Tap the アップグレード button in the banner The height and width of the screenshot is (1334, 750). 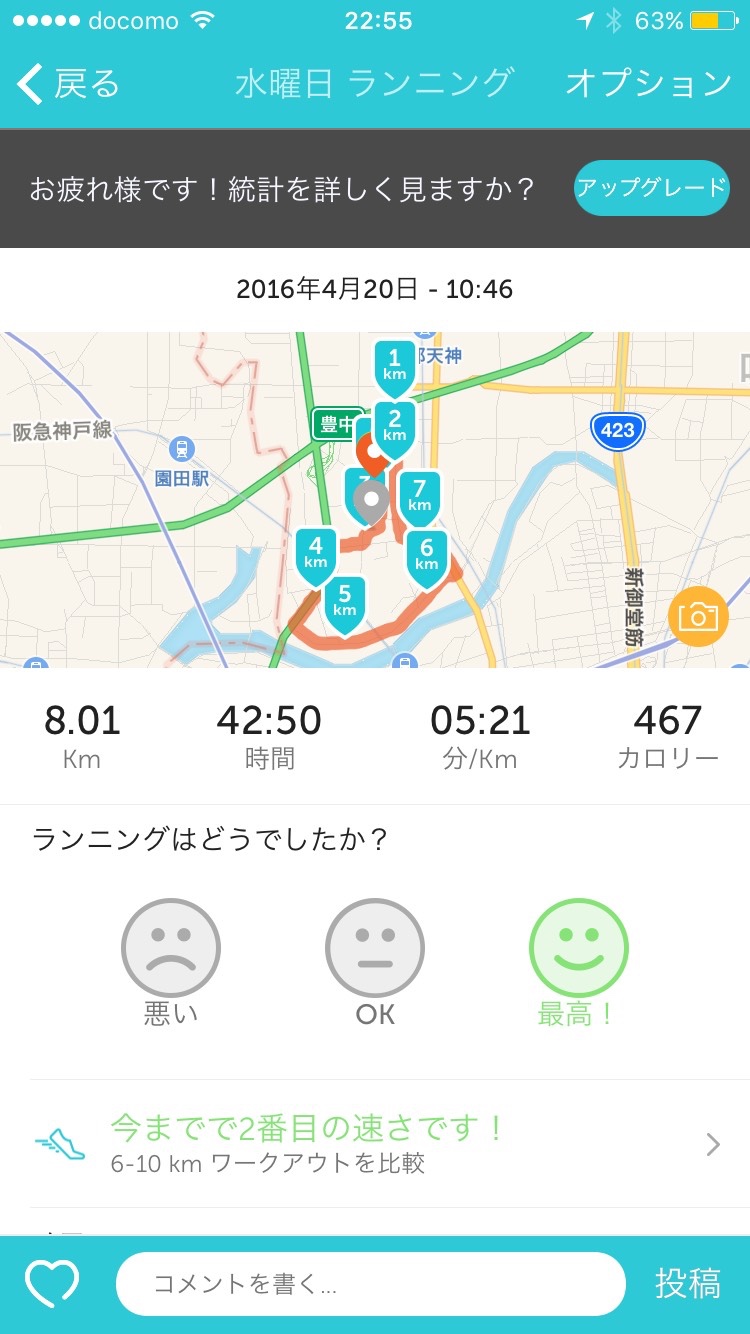tap(651, 188)
